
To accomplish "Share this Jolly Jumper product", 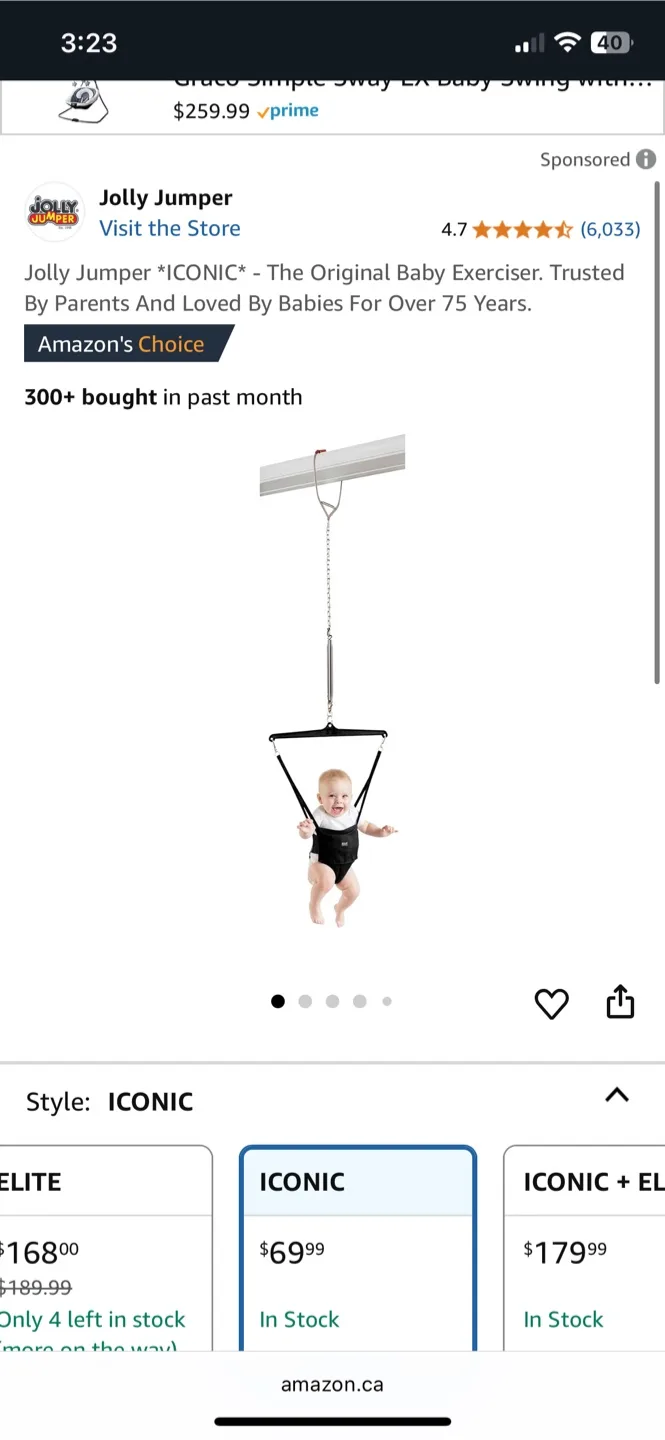I will (620, 1001).
